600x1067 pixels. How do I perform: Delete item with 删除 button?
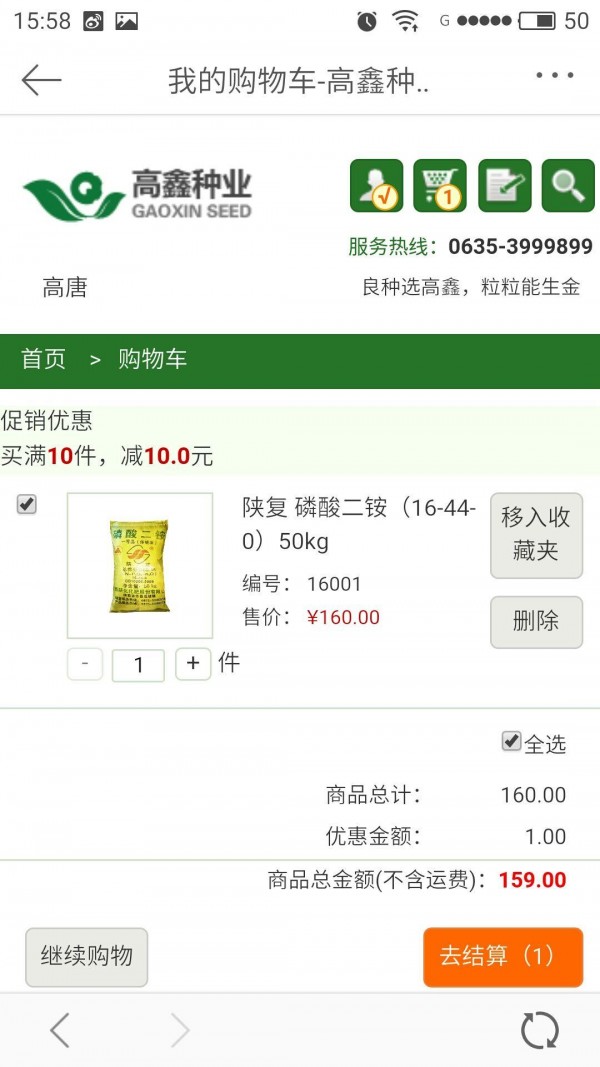click(x=536, y=621)
